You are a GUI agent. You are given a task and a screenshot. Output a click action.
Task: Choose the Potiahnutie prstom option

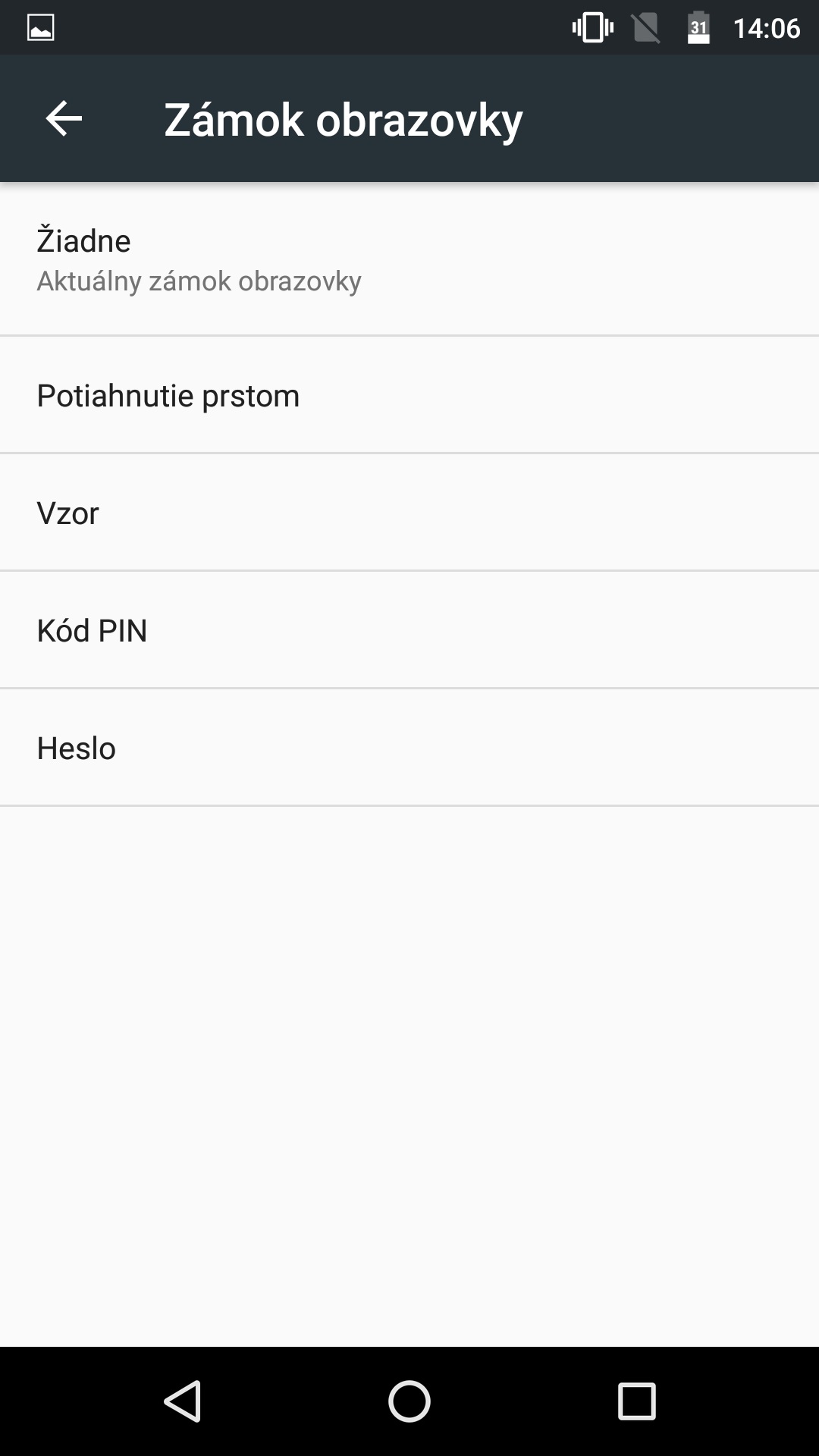409,395
